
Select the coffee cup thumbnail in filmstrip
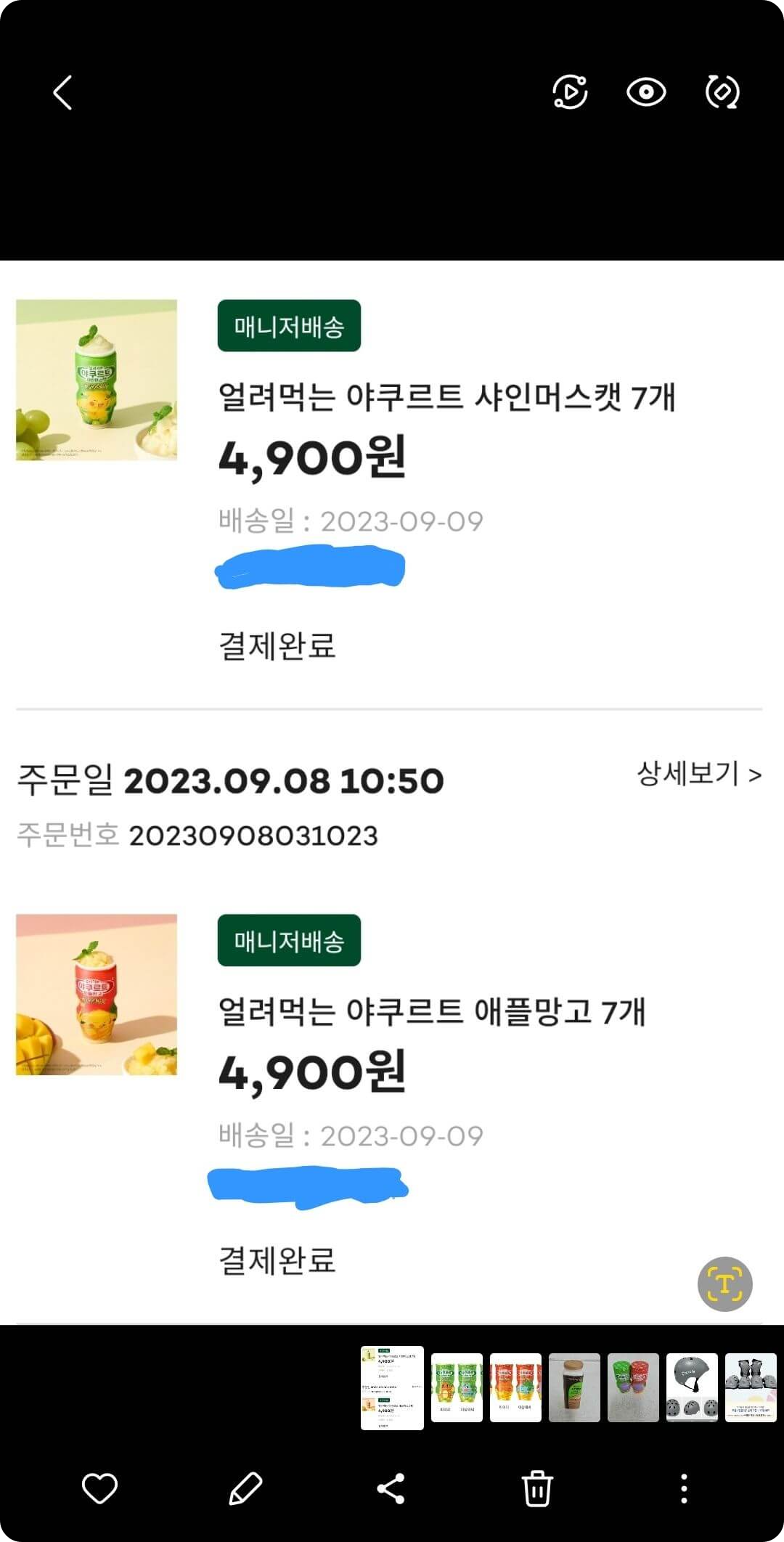coord(574,1389)
